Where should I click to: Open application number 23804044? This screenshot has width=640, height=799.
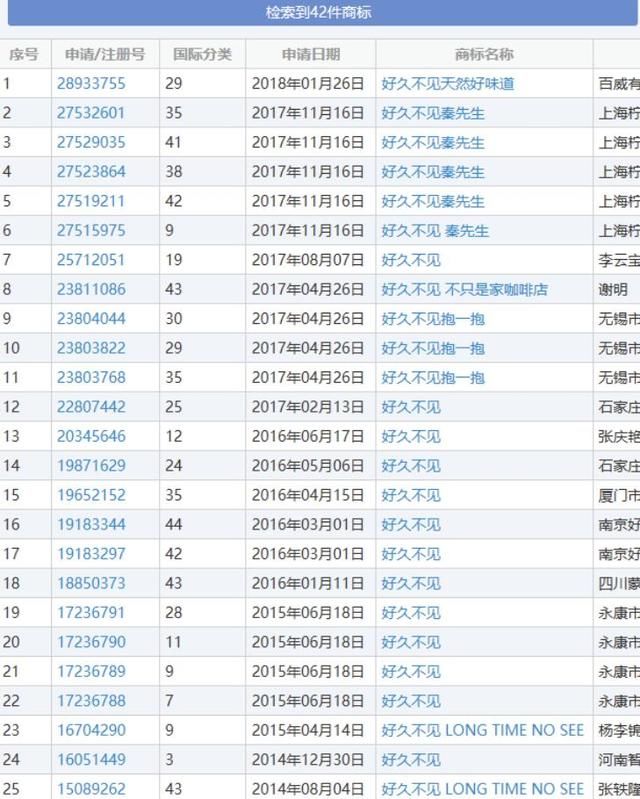91,319
